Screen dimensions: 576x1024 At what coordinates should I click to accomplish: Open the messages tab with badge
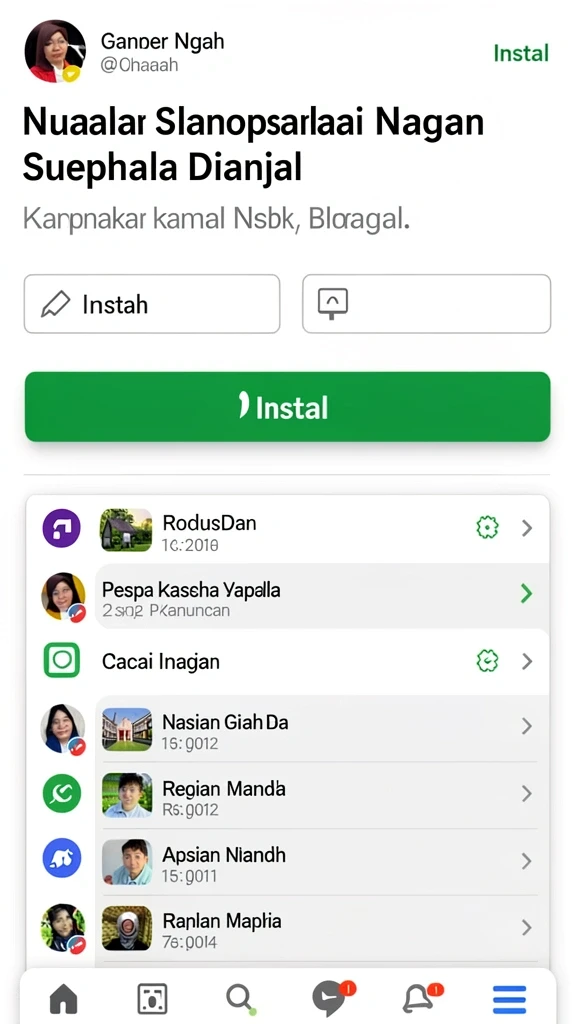(x=332, y=998)
